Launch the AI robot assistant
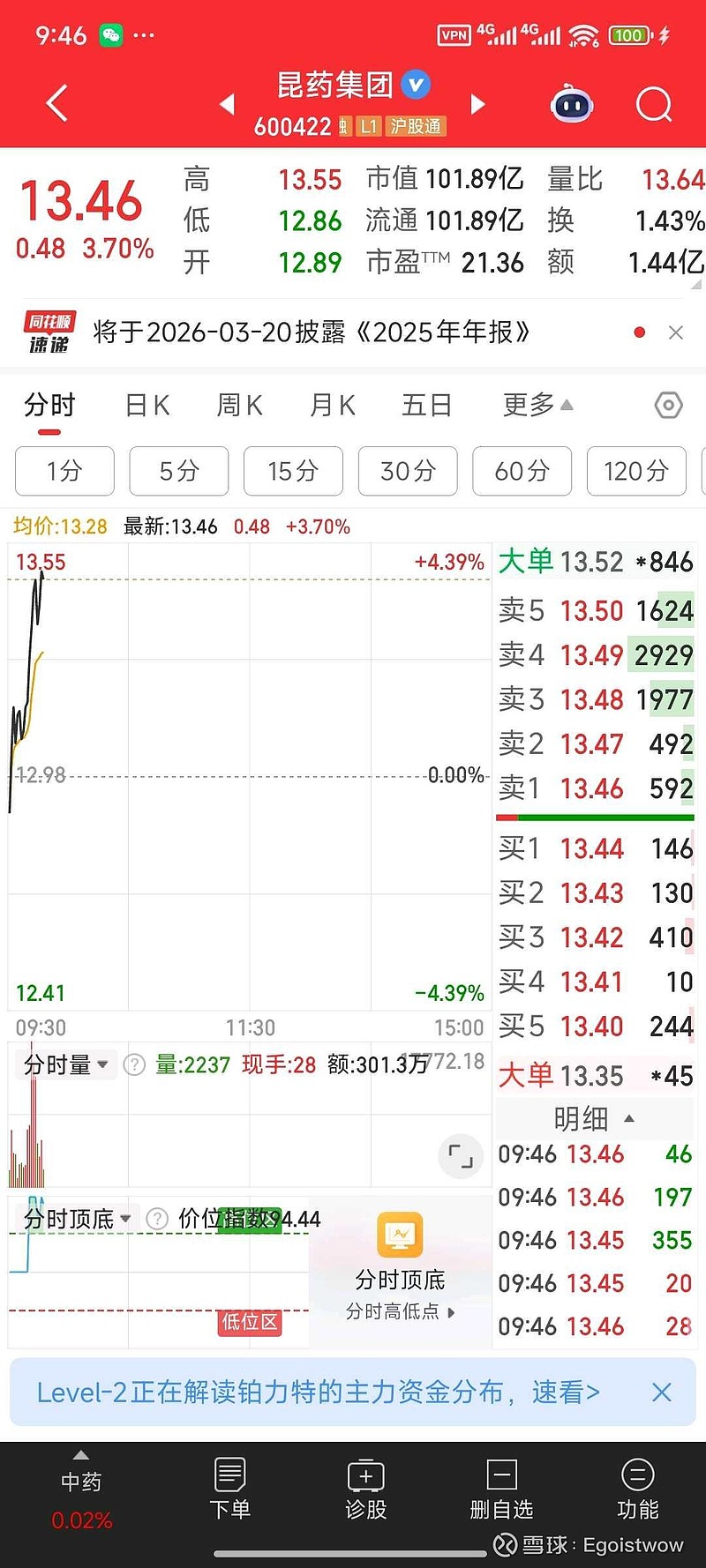Image resolution: width=706 pixels, height=1568 pixels. [572, 103]
